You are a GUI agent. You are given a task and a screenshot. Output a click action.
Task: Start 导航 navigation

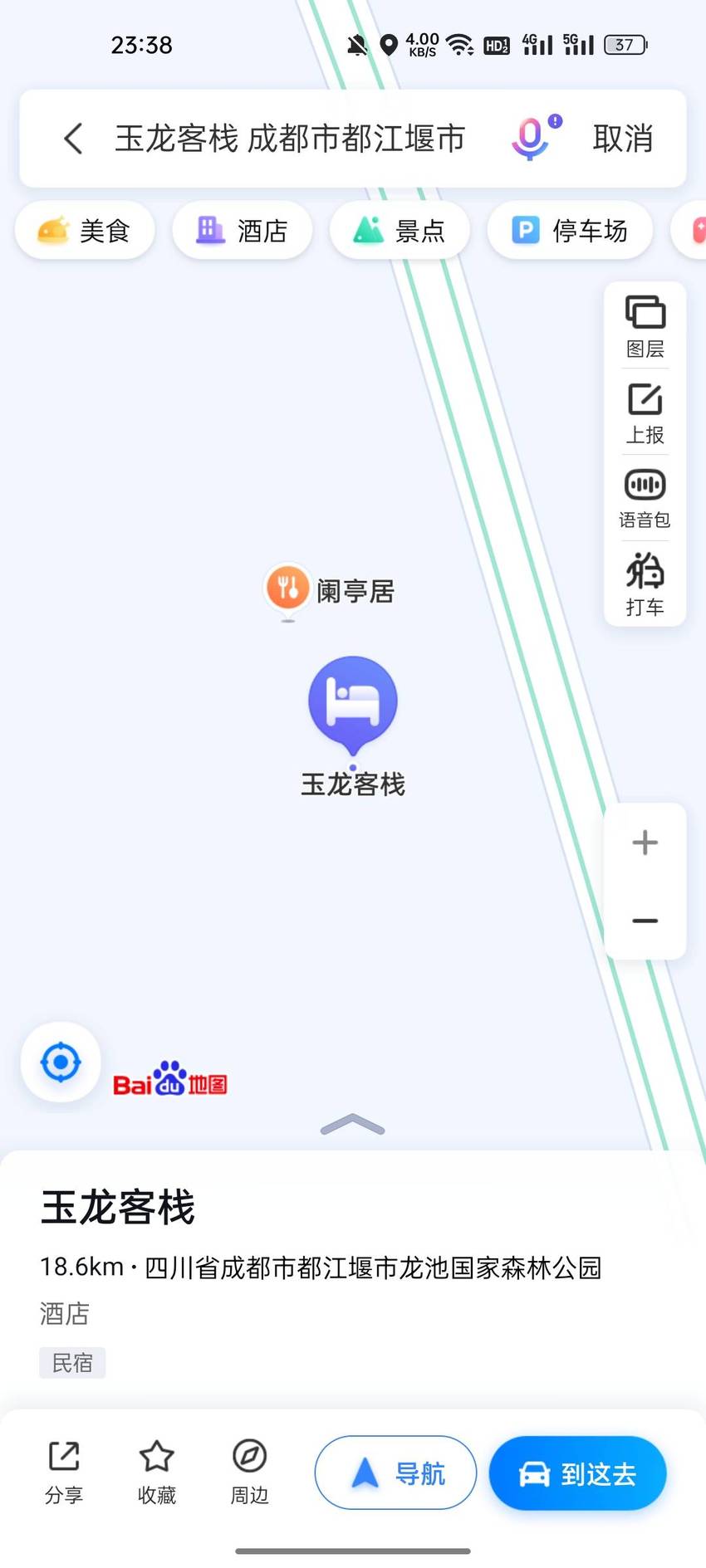(x=395, y=1473)
